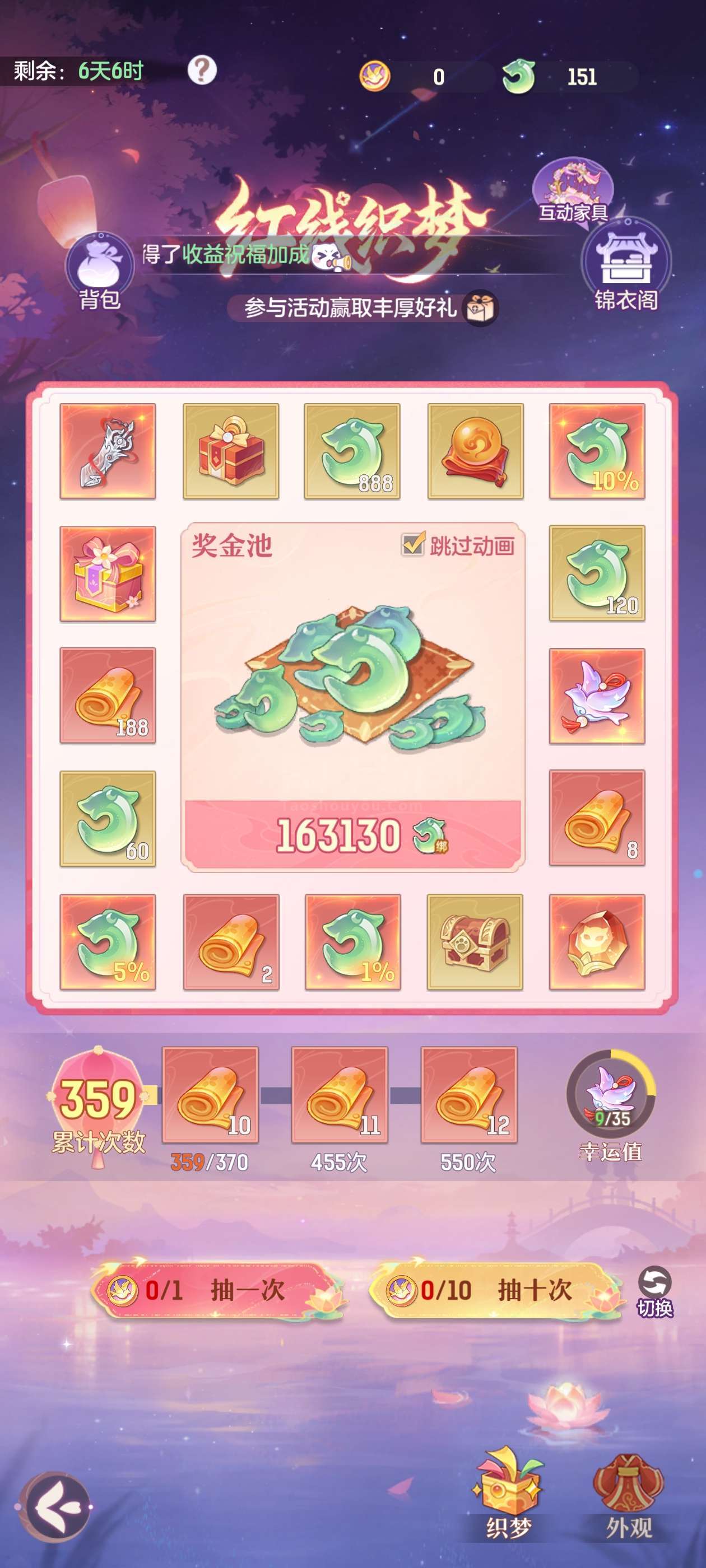Open the question mark help icon
706x1568 pixels.
202,71
